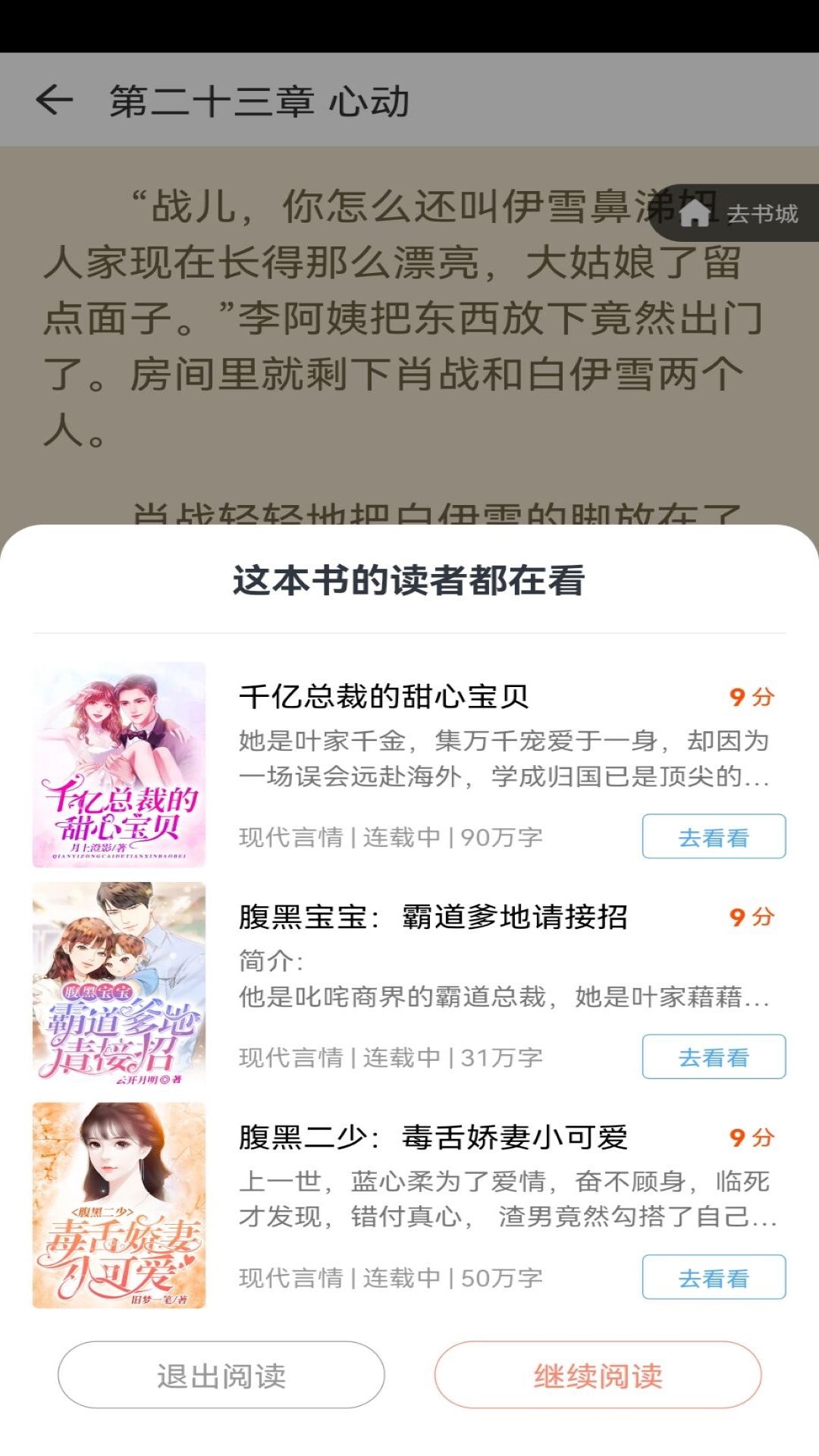Viewport: 819px width, 1456px height.
Task: Tap the header 这本书的读者都在看
Action: pos(409,579)
